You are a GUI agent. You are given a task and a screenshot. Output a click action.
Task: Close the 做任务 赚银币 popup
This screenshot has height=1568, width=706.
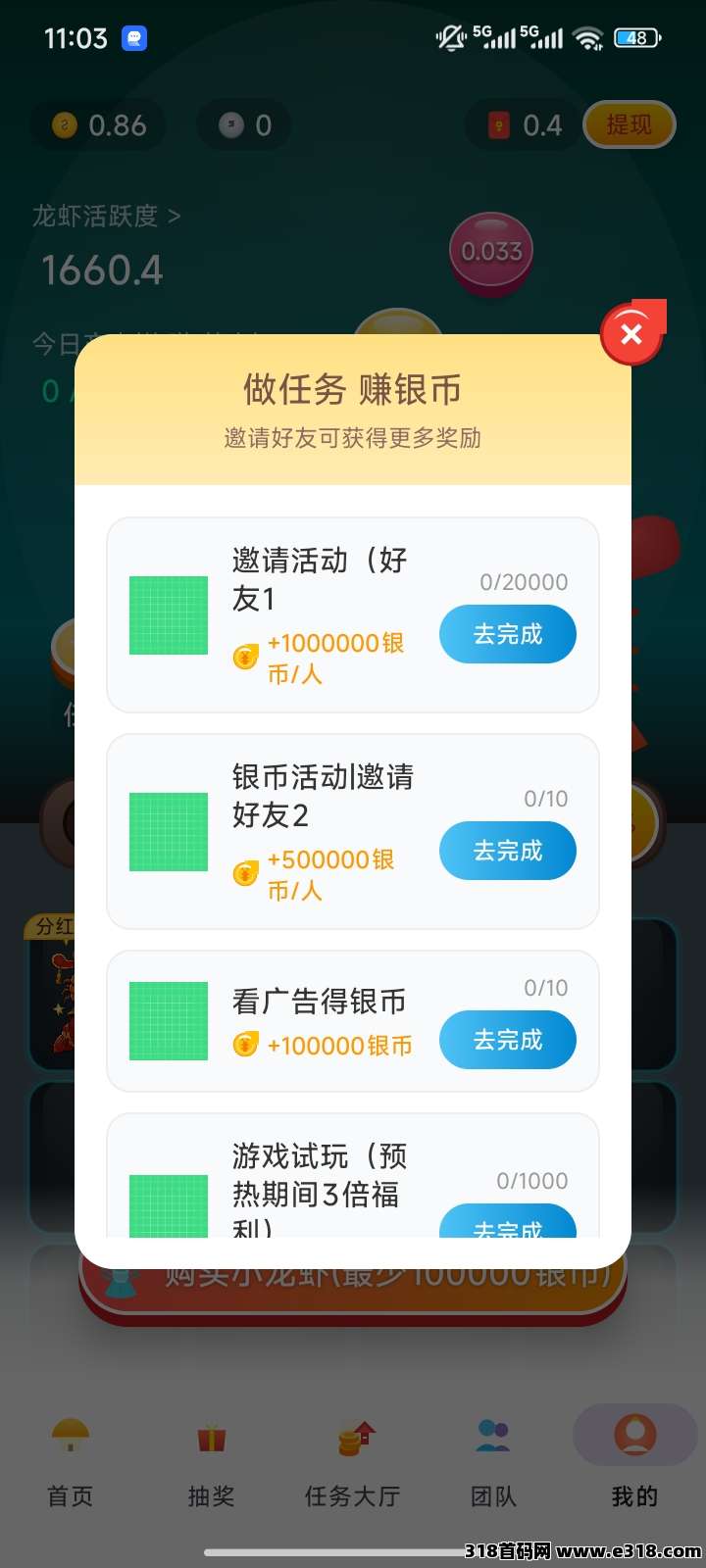(631, 334)
